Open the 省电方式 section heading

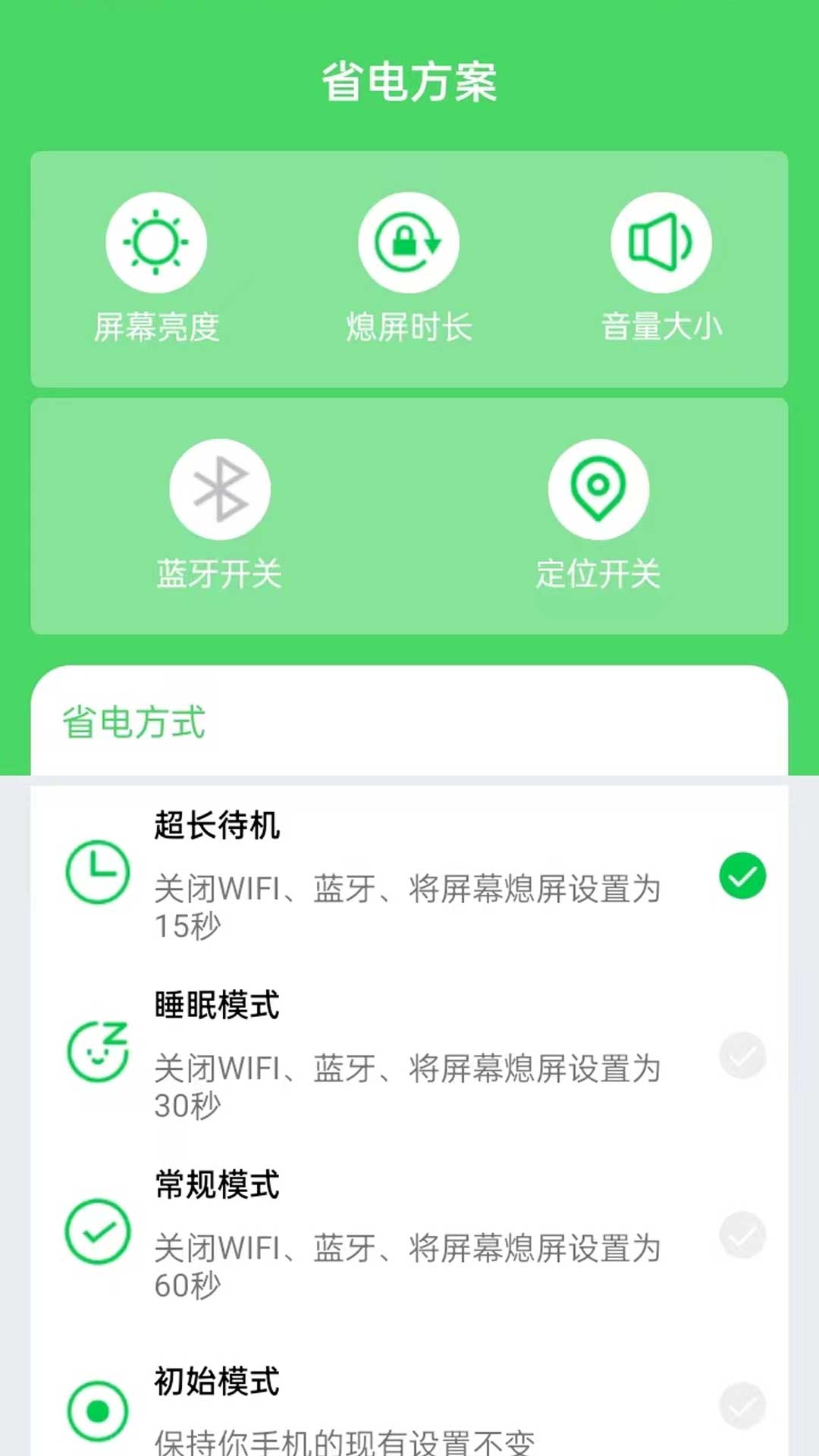[x=133, y=722]
